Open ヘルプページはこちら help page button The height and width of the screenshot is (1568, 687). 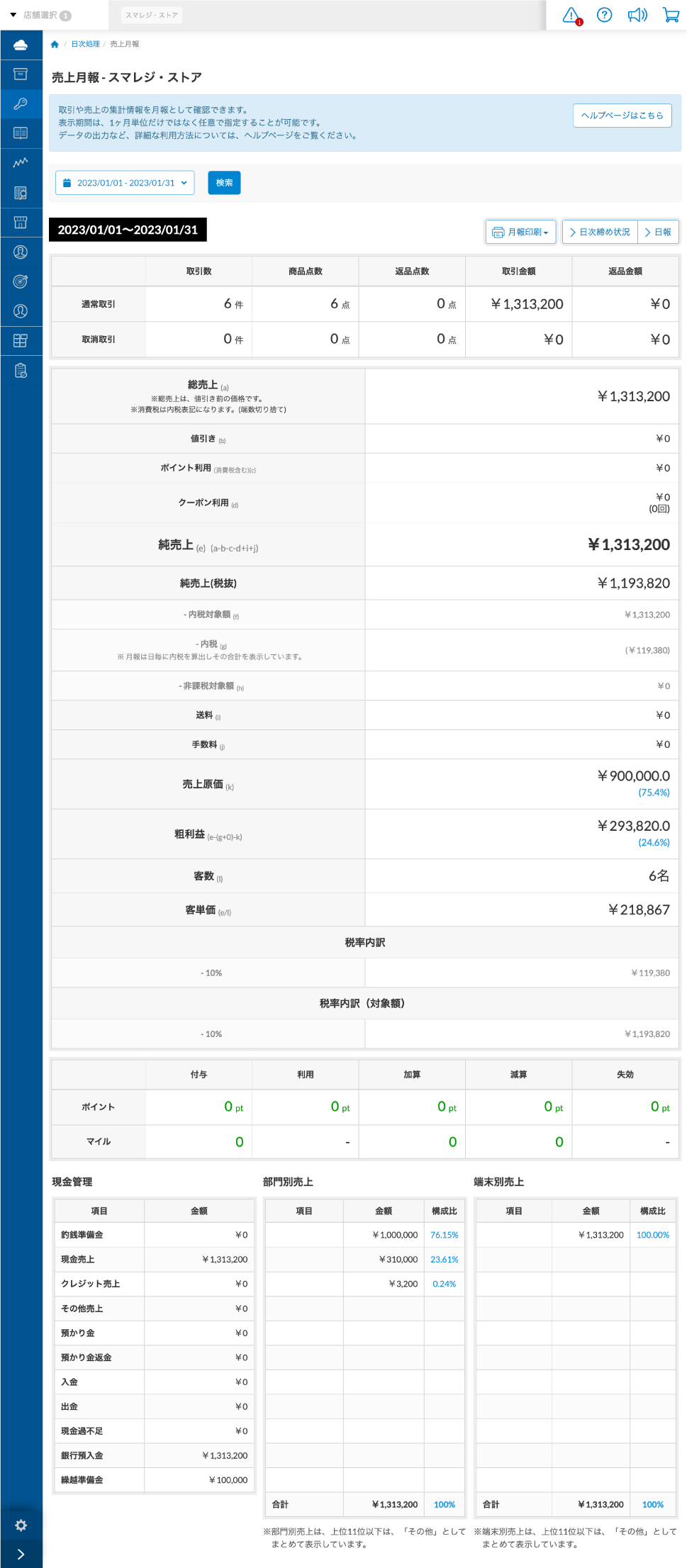coord(622,116)
